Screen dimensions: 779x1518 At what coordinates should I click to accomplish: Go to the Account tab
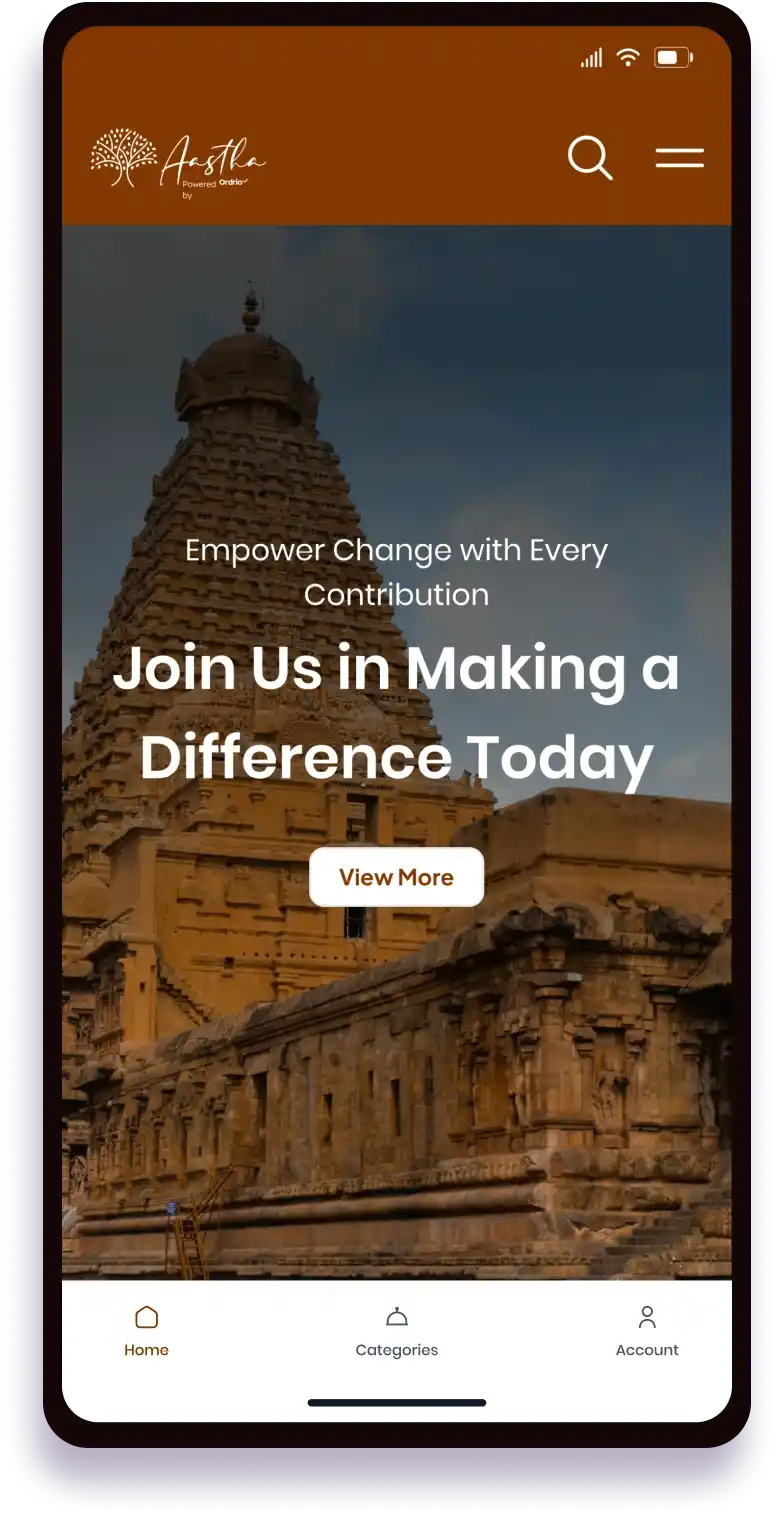pos(646,1331)
